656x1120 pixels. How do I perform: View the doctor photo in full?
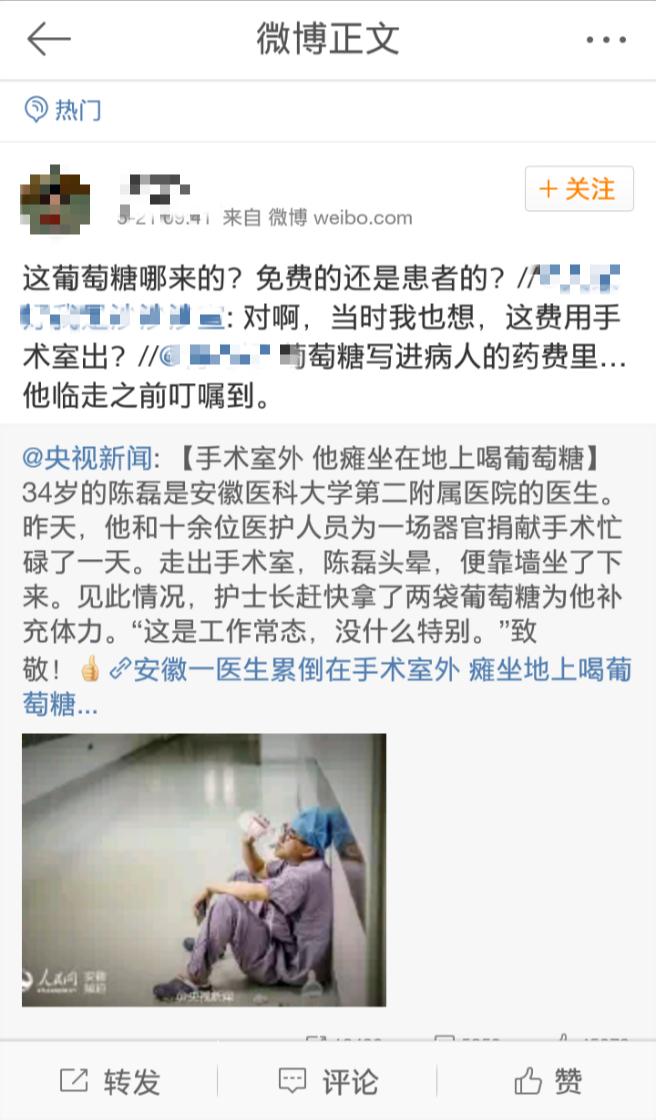pyautogui.click(x=204, y=869)
